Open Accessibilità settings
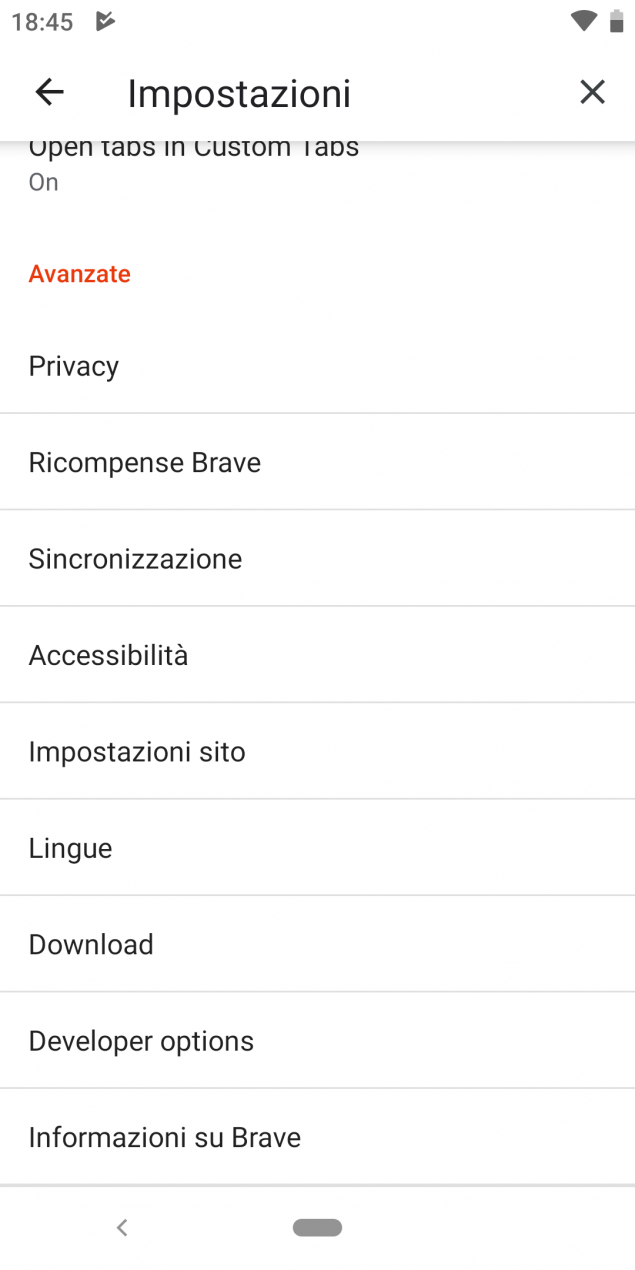Viewport: 635px width, 1270px height. pyautogui.click(x=317, y=655)
